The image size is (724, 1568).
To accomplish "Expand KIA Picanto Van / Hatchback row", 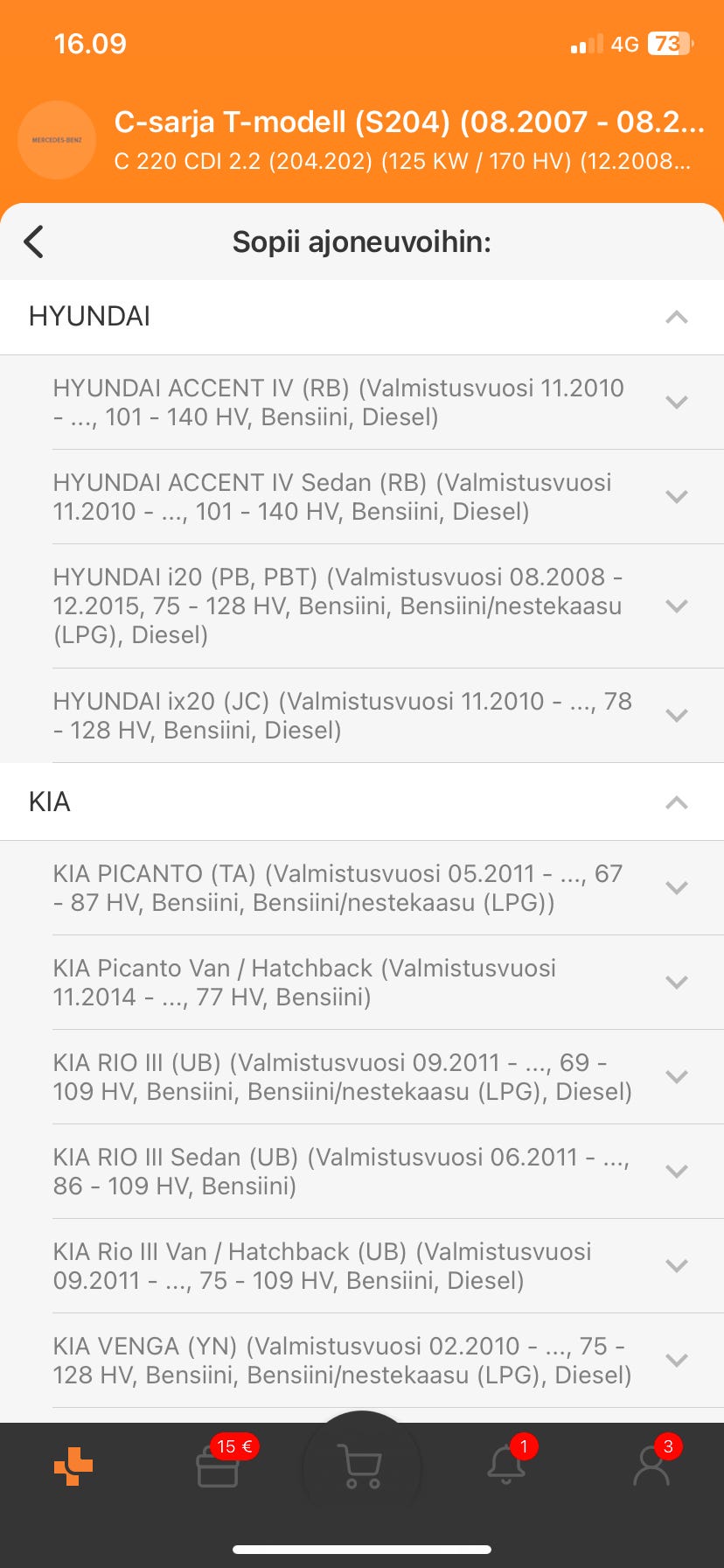I will [676, 983].
